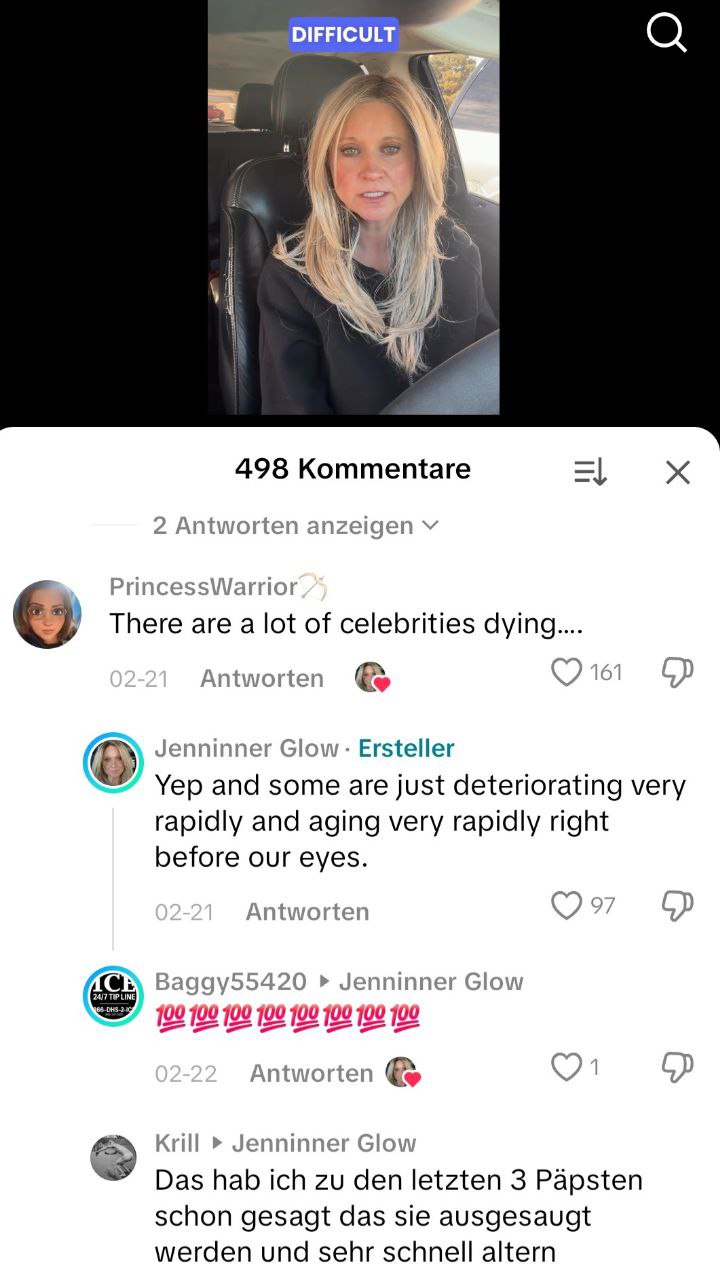Tap Antworten under Jenninner Glow's reply

(x=307, y=911)
